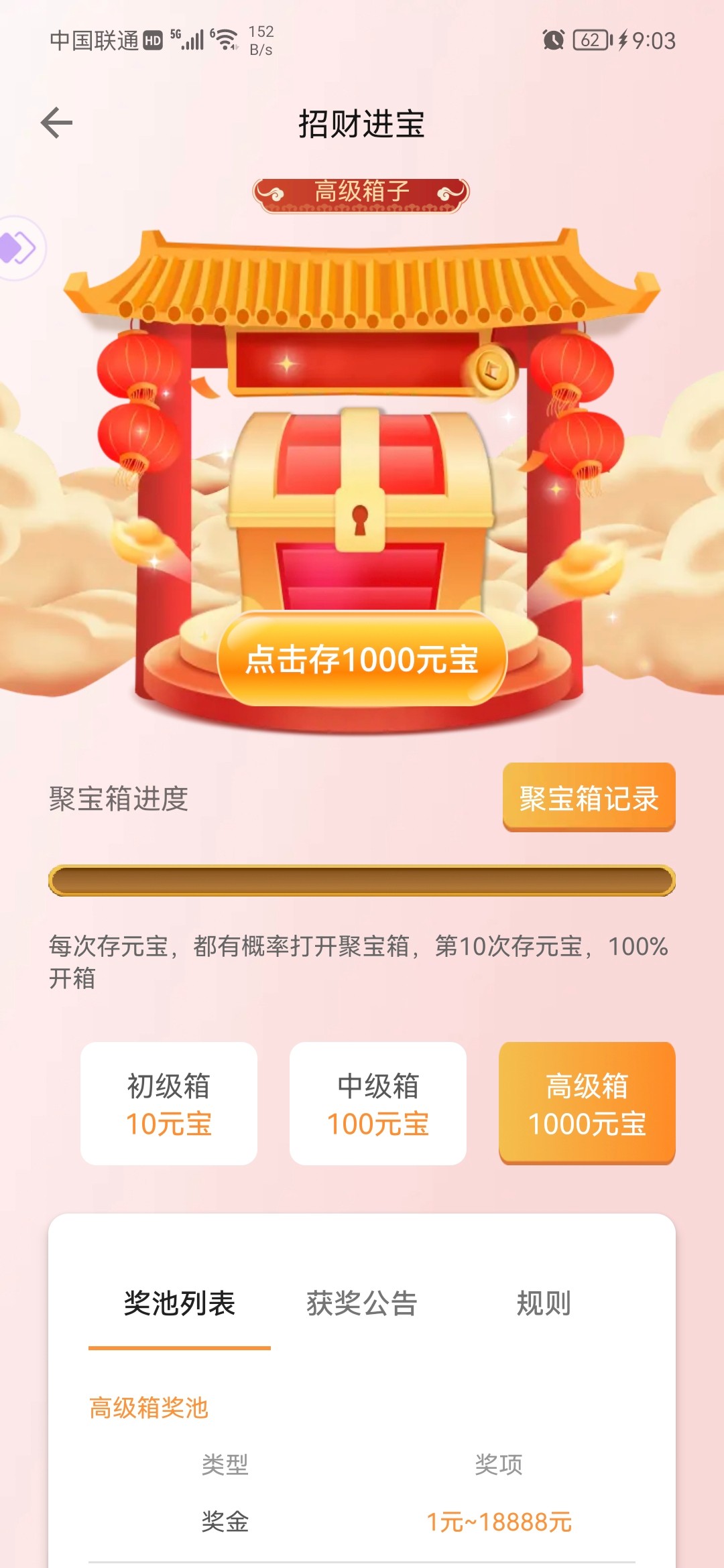
Task: Open 聚宝箱记录 records
Action: point(589,797)
